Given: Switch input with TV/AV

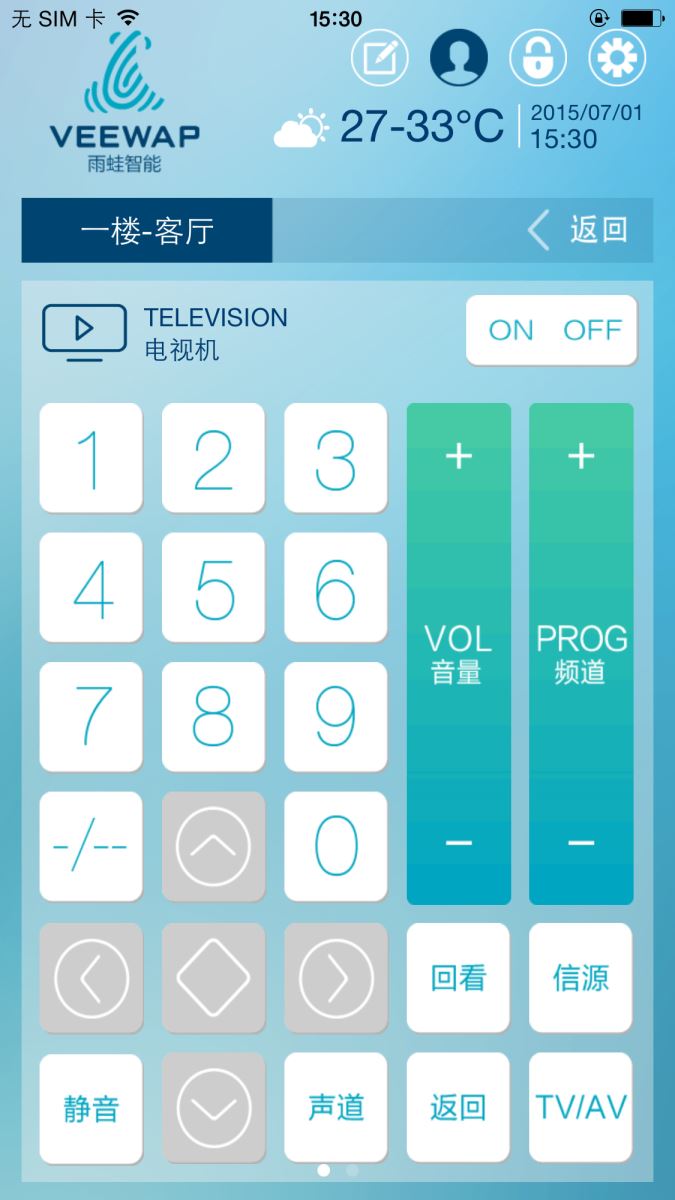Looking at the screenshot, I should [581, 1107].
